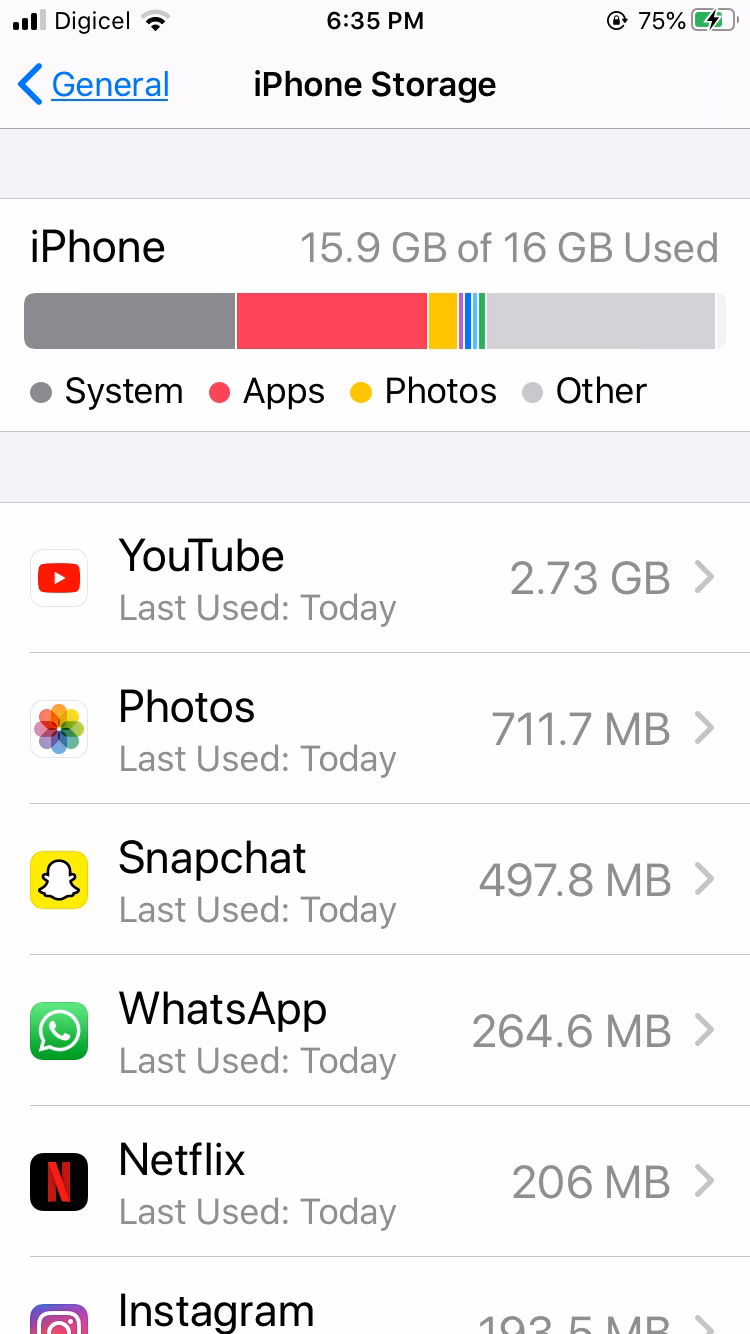Screen dimensions: 750x1334
Task: Tap the Photos app flower icon
Action: (59, 729)
